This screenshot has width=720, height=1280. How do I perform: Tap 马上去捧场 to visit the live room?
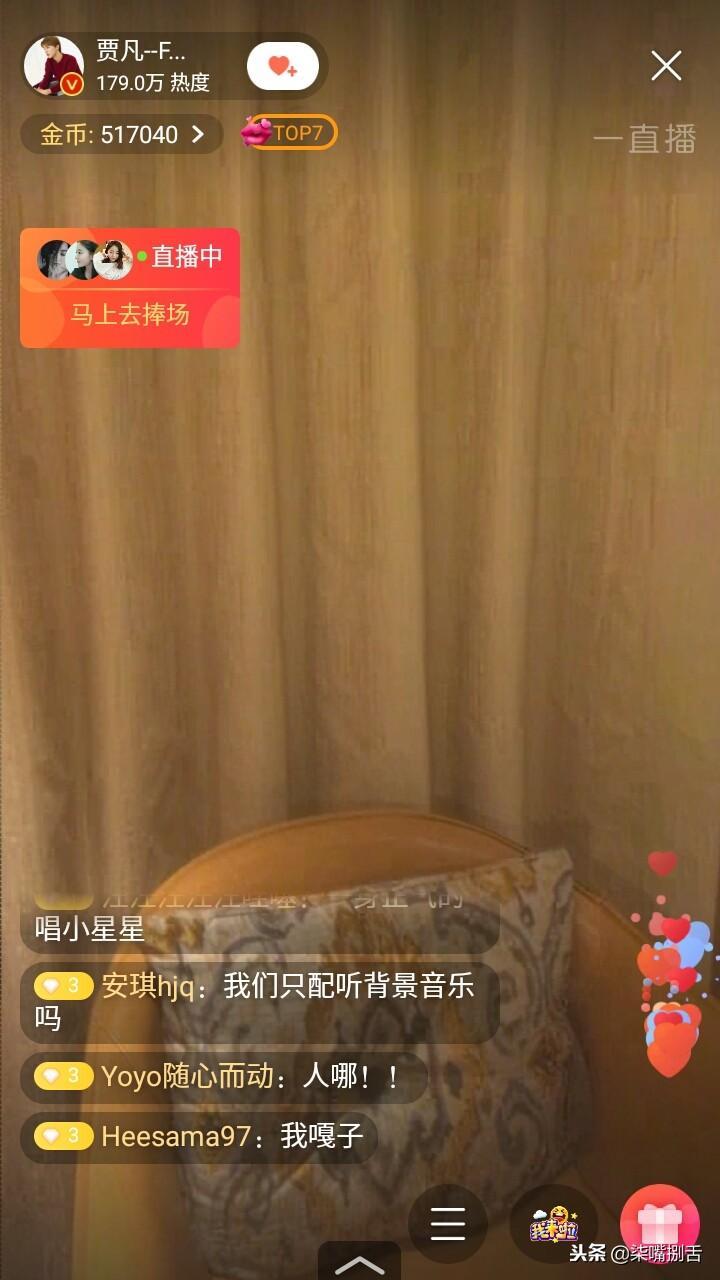click(130, 314)
